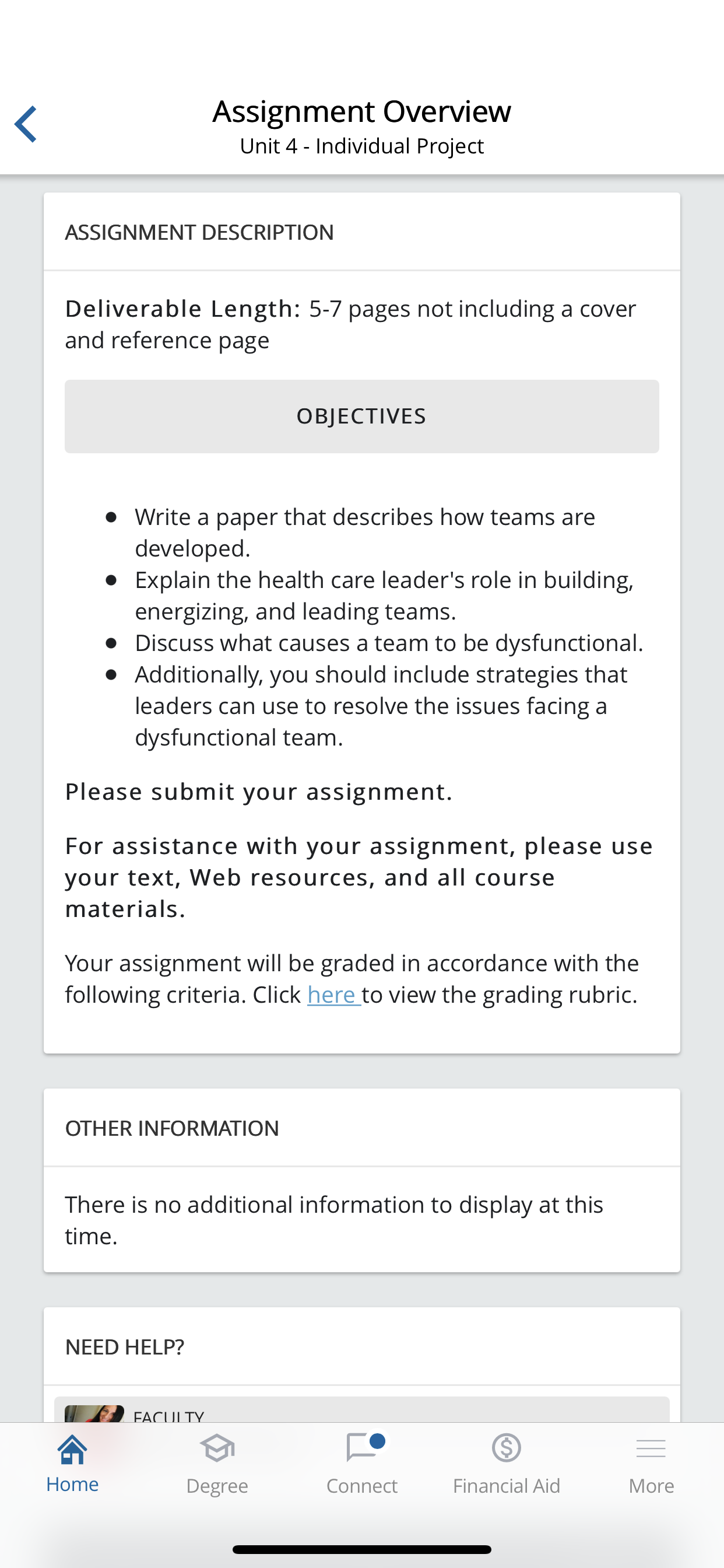Image resolution: width=724 pixels, height=1568 pixels.
Task: Open the Faculty contact card
Action: click(x=361, y=1410)
